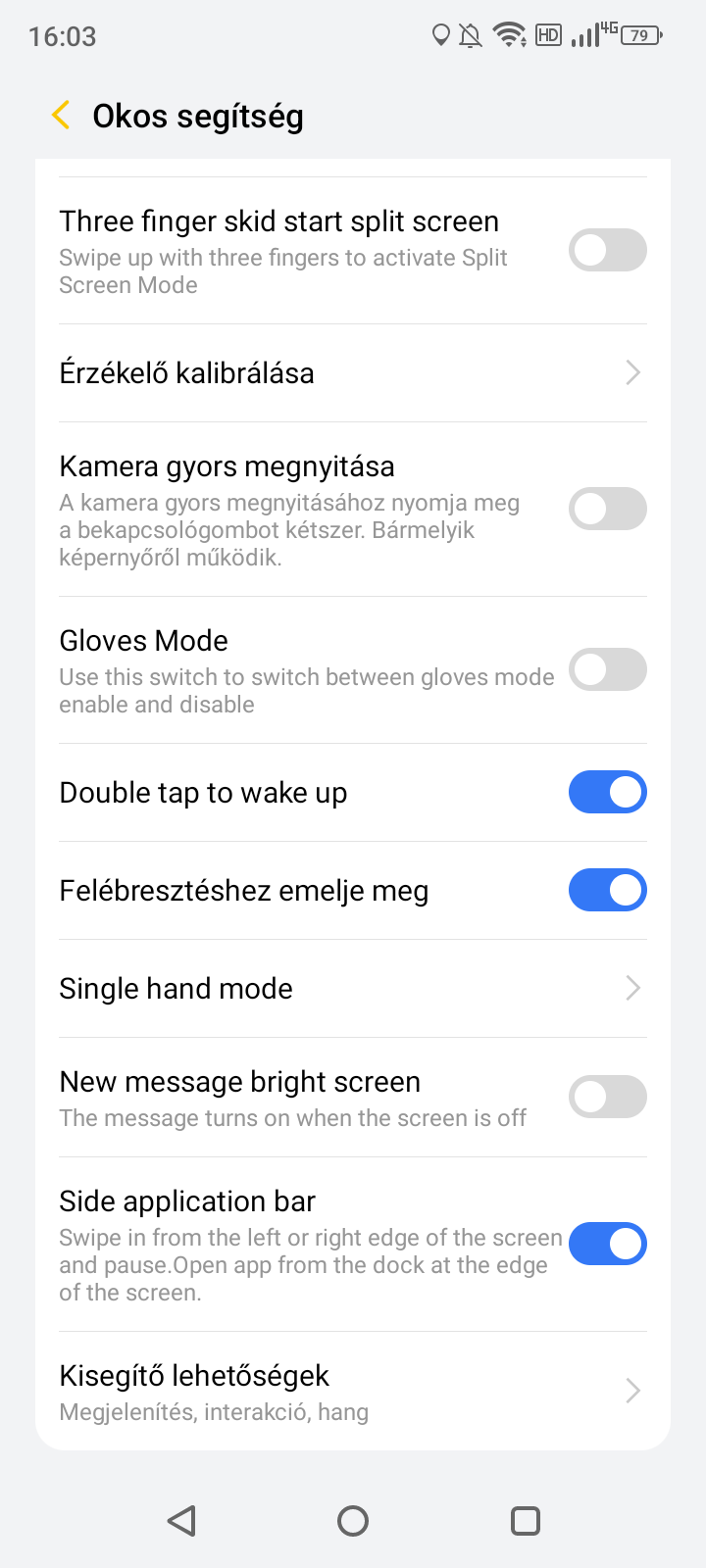Go back from Okos segítség

click(x=61, y=116)
